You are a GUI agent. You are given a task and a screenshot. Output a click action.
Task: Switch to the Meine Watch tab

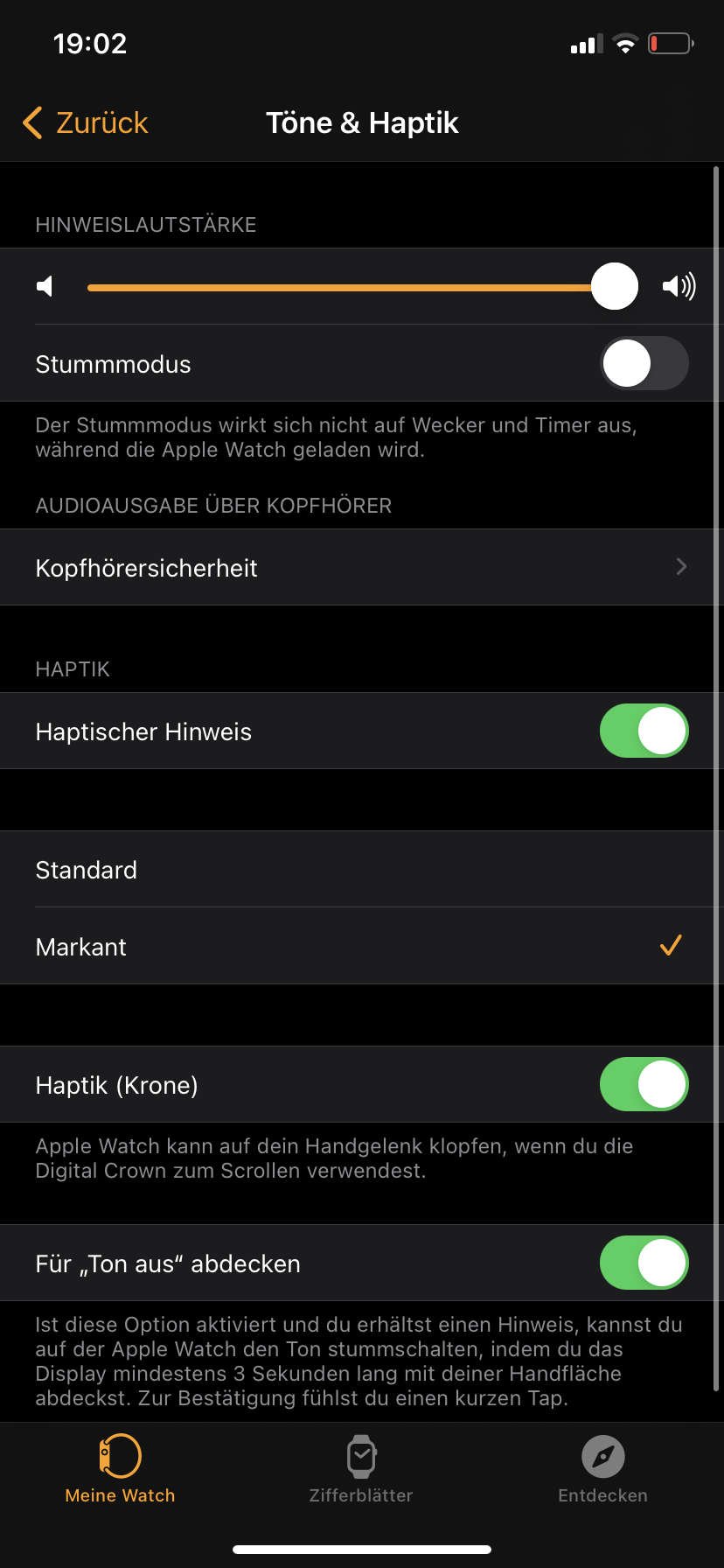pyautogui.click(x=121, y=1470)
